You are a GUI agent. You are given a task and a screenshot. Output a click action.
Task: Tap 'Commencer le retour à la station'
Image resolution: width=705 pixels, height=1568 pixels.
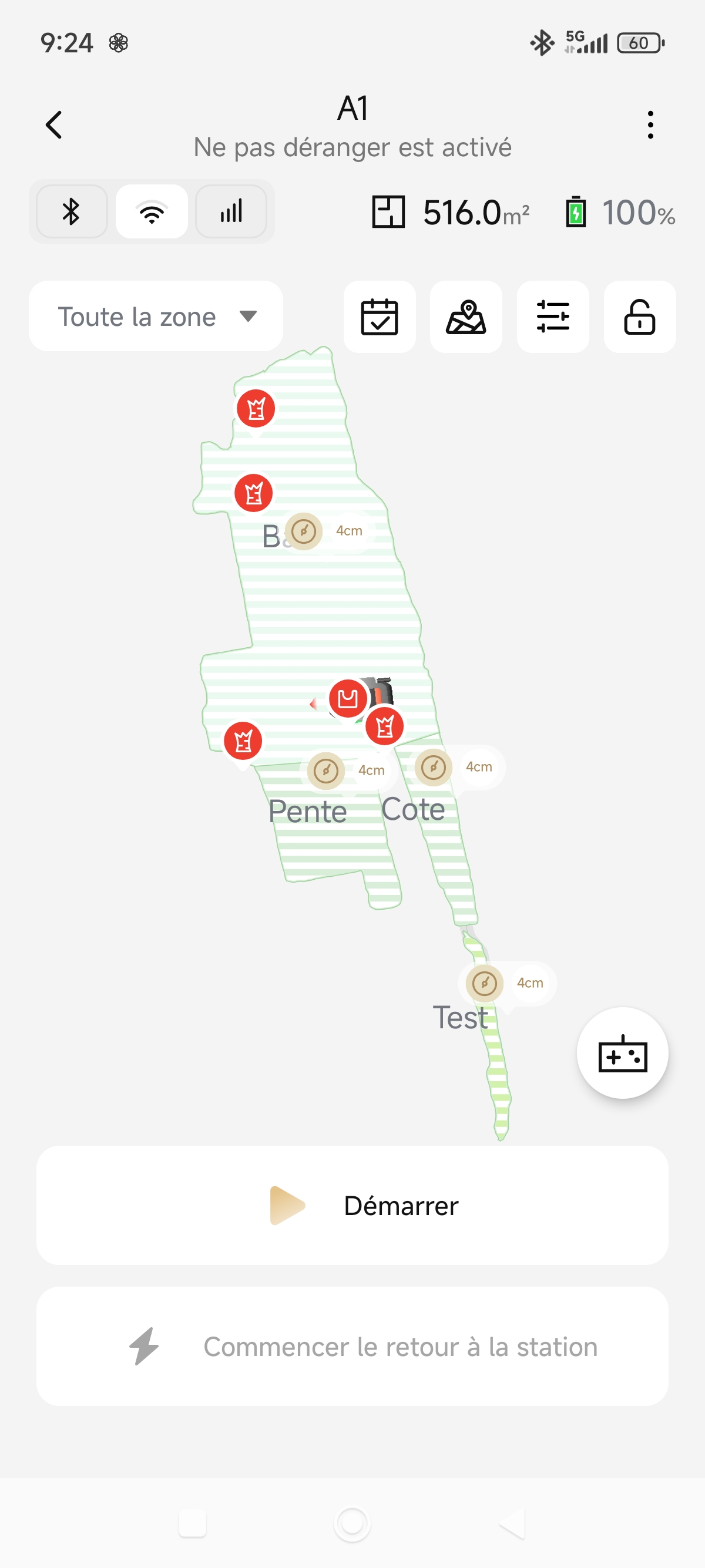tap(352, 1347)
